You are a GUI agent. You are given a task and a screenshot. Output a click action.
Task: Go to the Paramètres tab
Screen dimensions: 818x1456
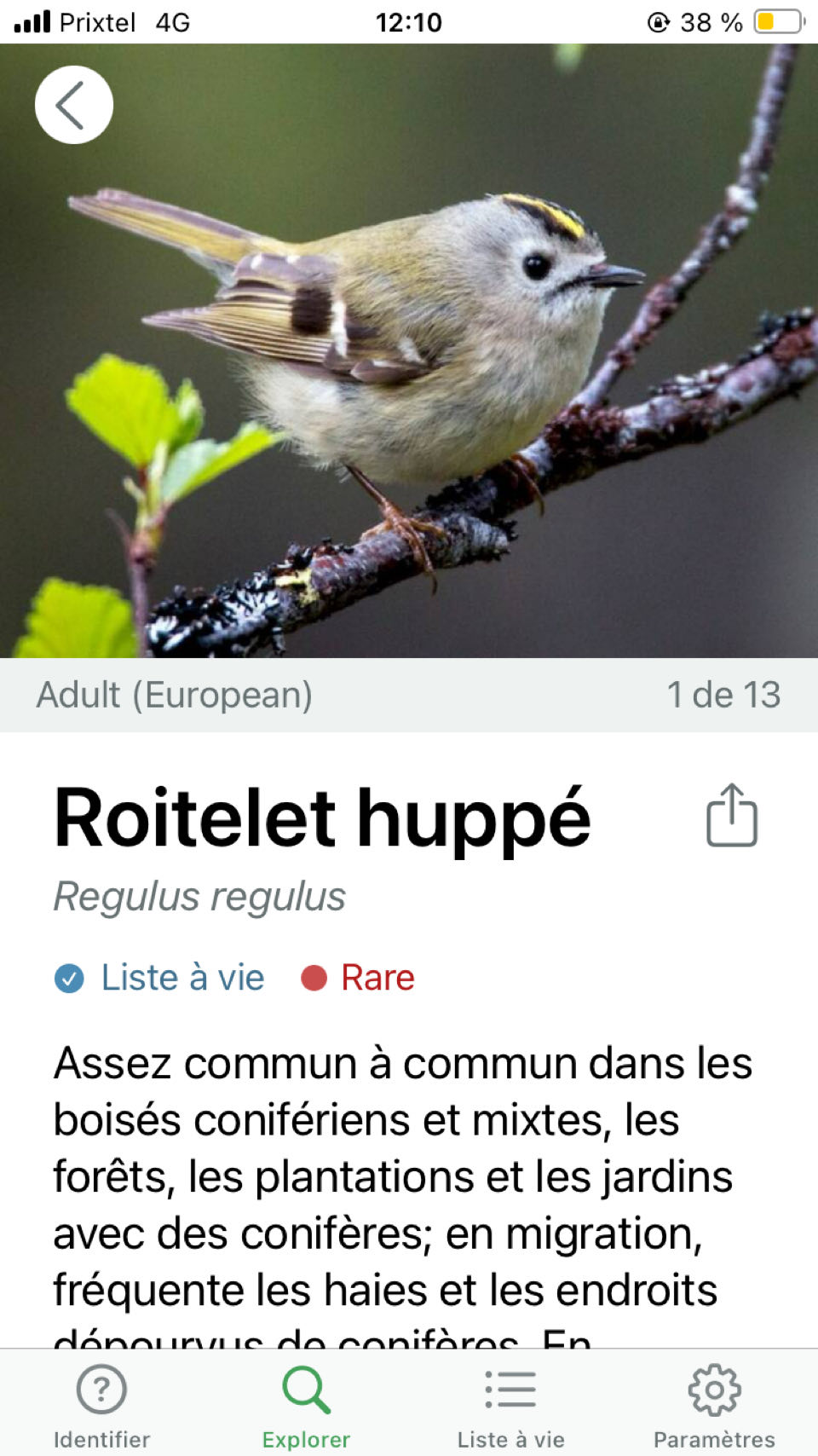(714, 1405)
